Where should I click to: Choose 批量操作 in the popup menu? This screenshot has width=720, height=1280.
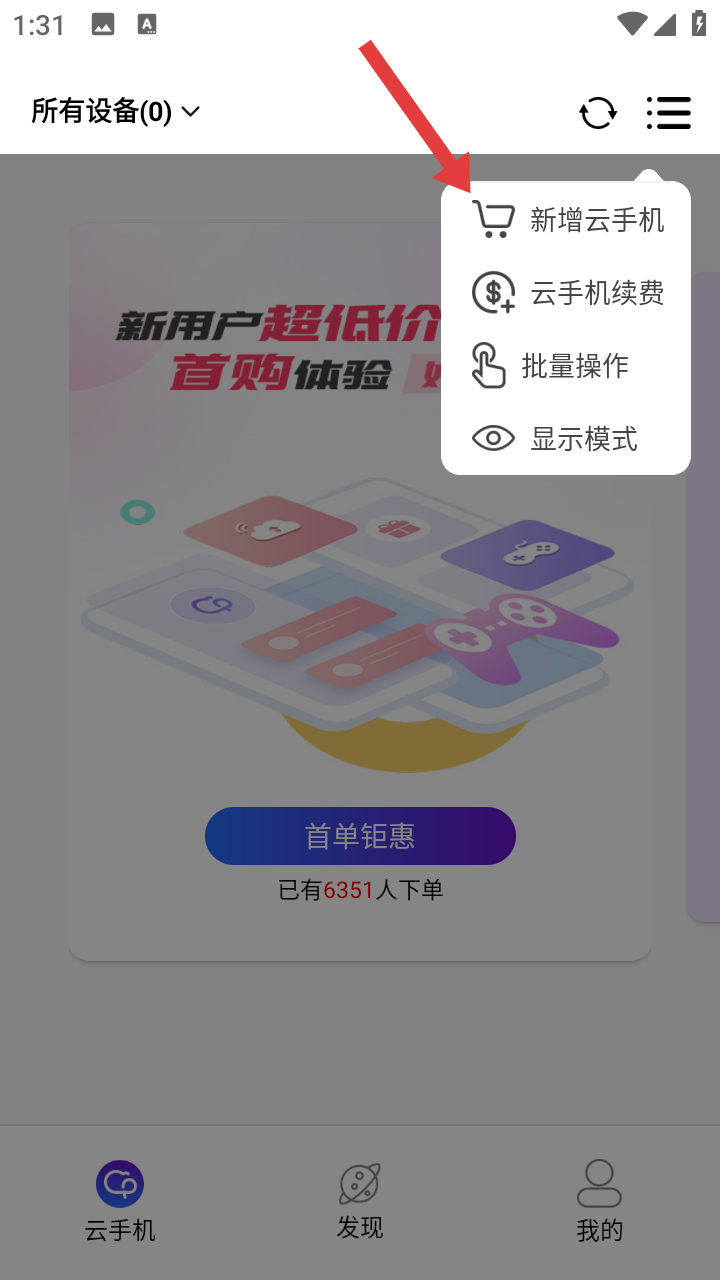click(553, 366)
